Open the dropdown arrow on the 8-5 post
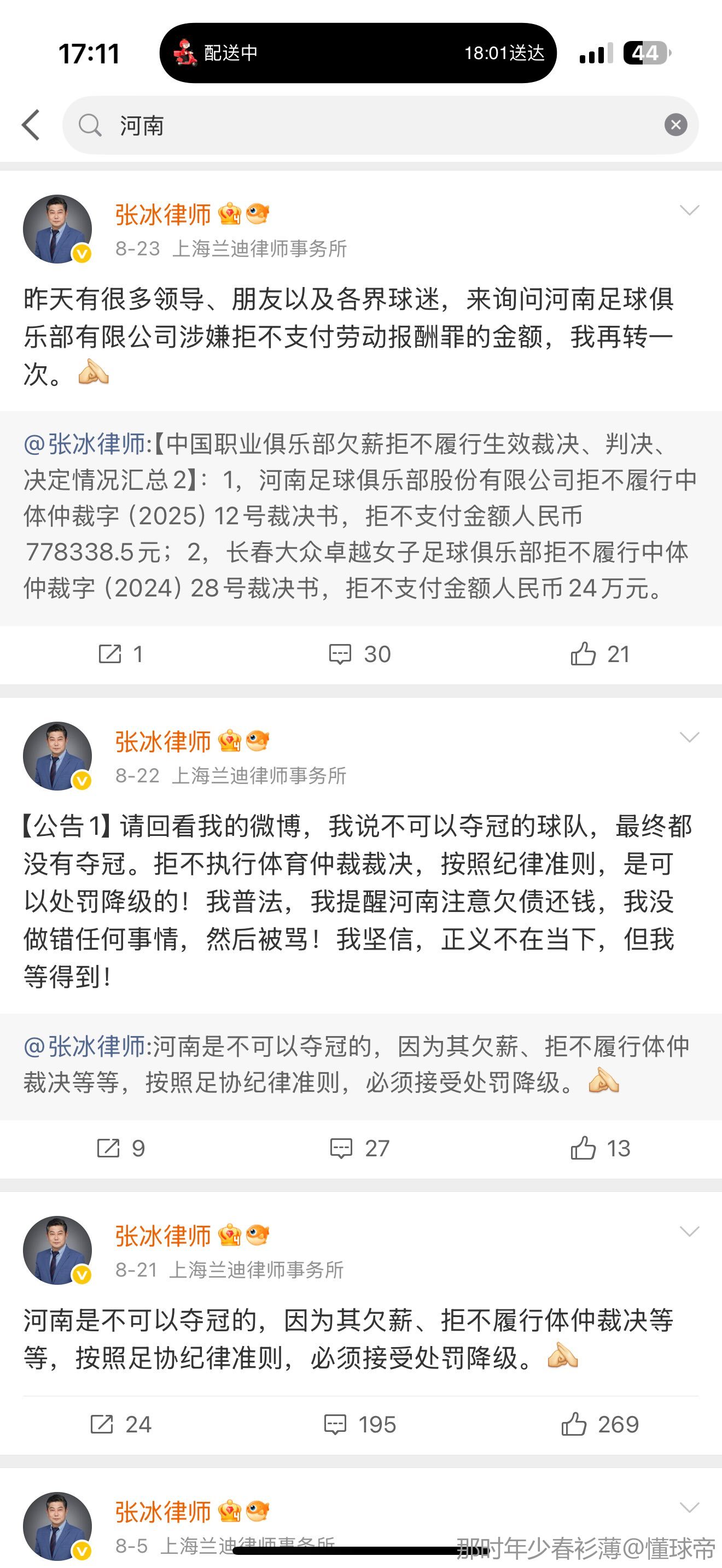 [x=689, y=1508]
